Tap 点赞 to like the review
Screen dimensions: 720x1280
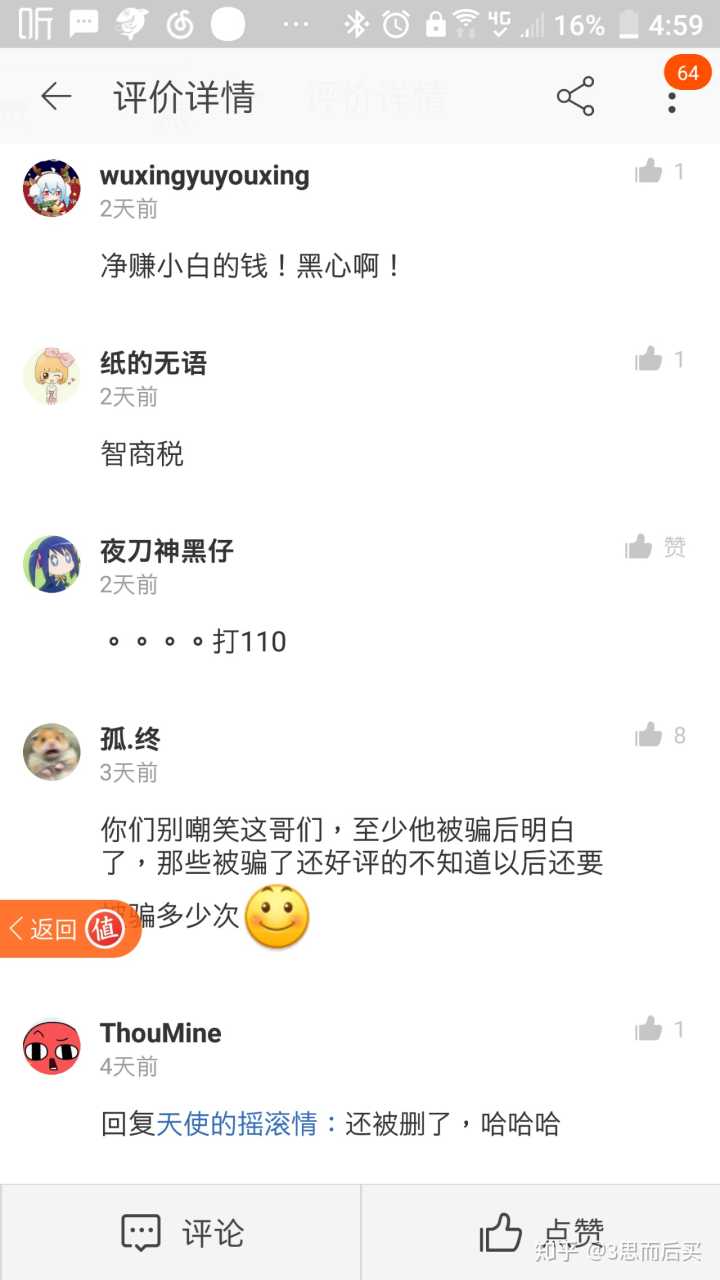(541, 1233)
